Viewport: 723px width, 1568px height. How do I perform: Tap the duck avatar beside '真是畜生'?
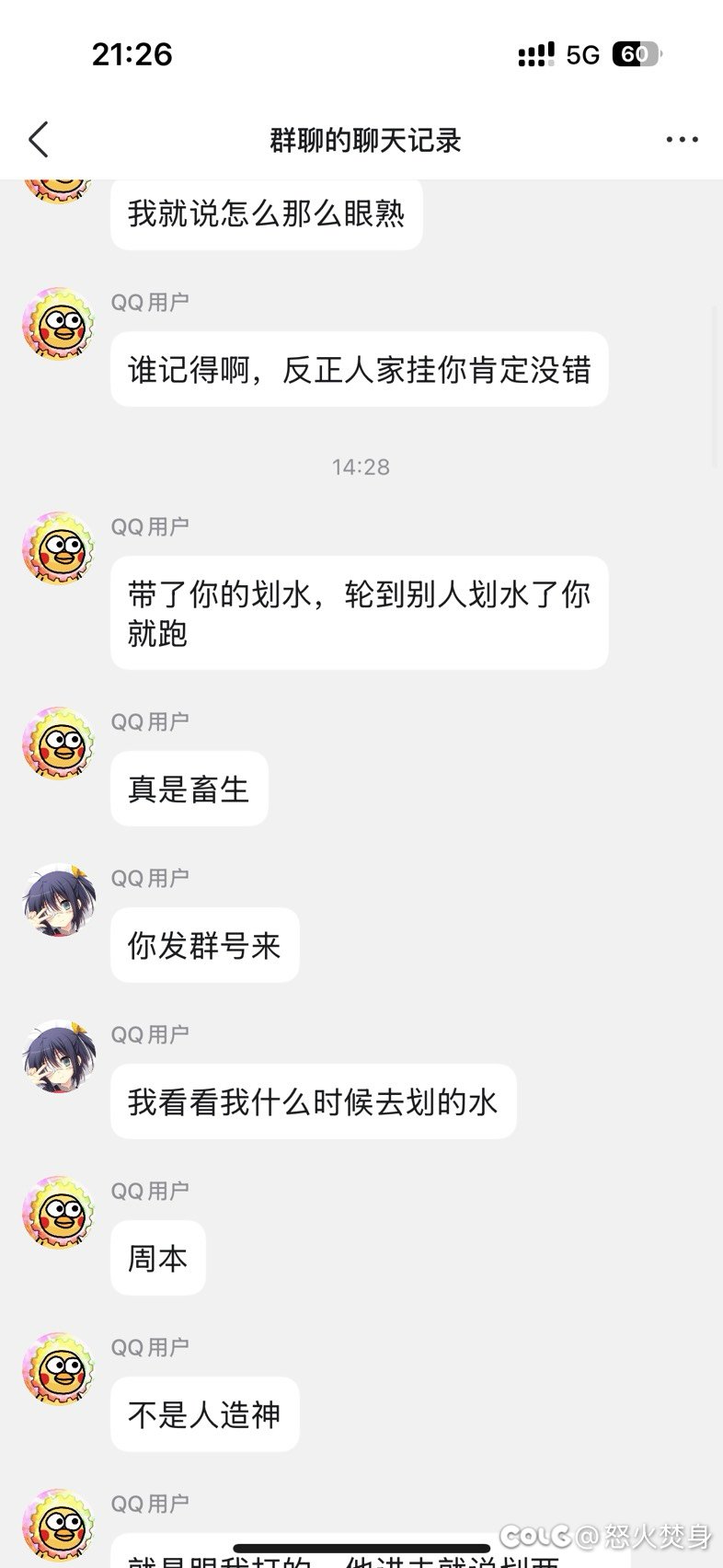[59, 744]
